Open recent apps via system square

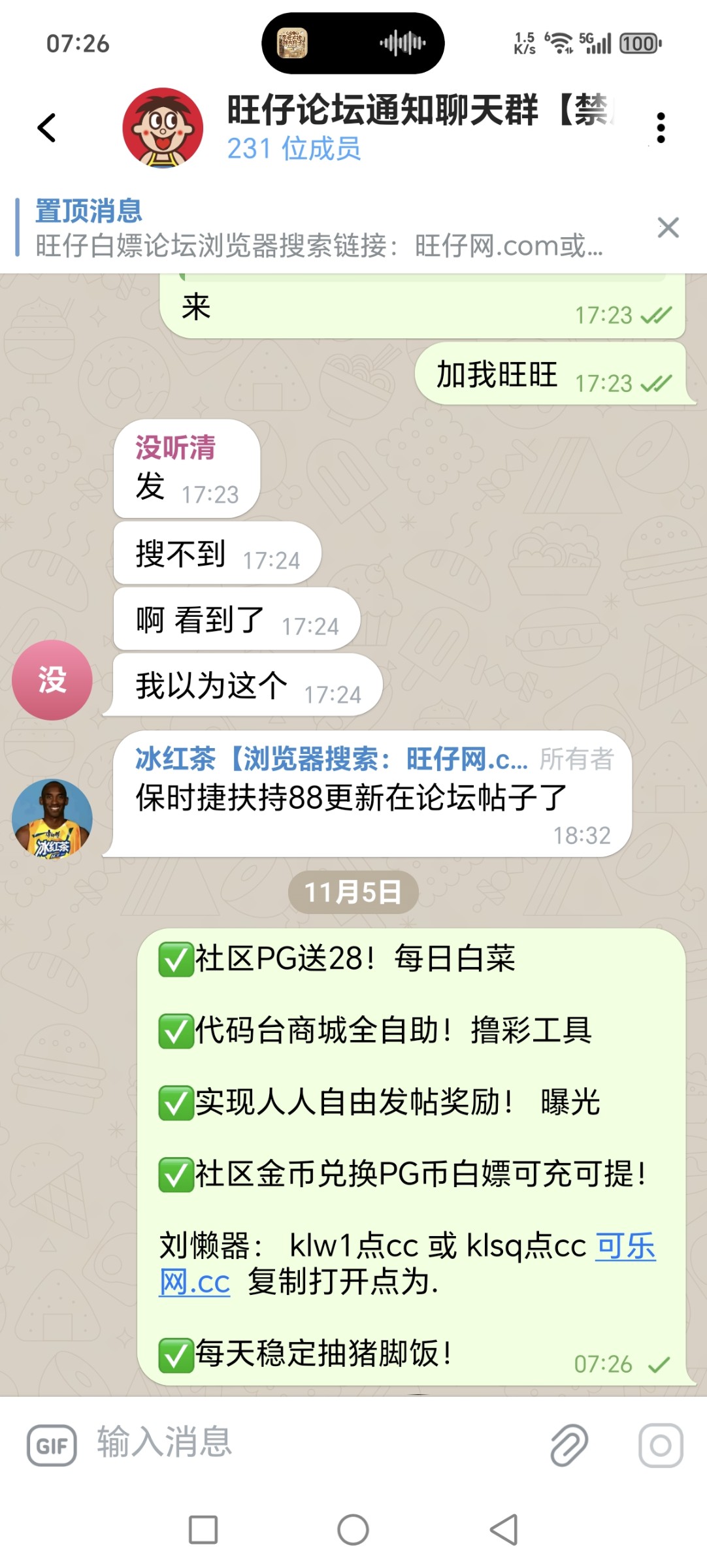pos(203,1529)
